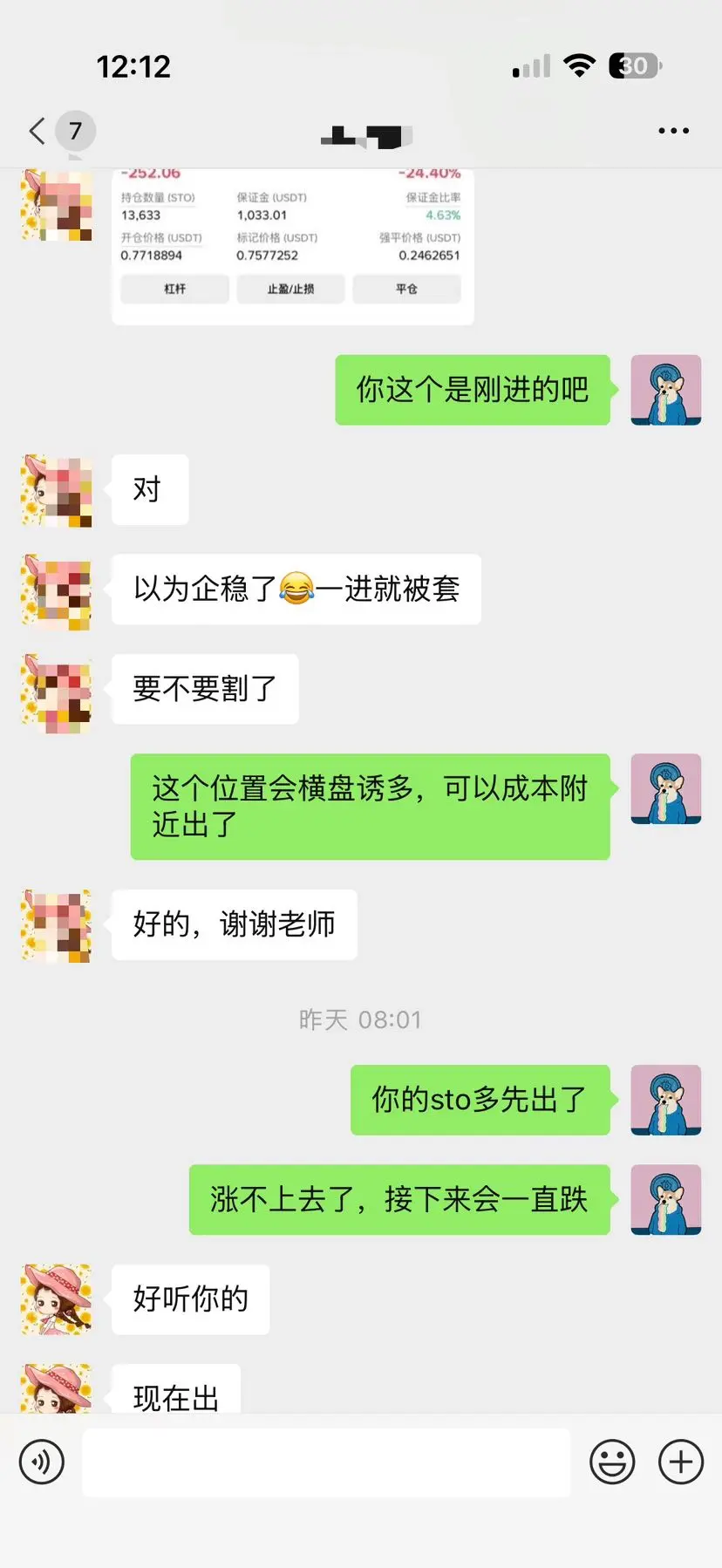Open the 杠杆 leverage selector

[174, 289]
